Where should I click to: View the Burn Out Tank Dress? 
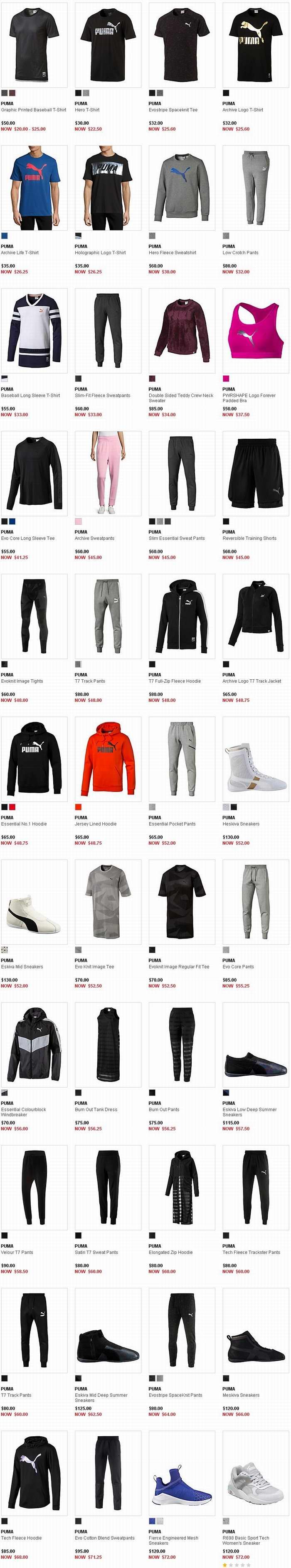[108, 1045]
